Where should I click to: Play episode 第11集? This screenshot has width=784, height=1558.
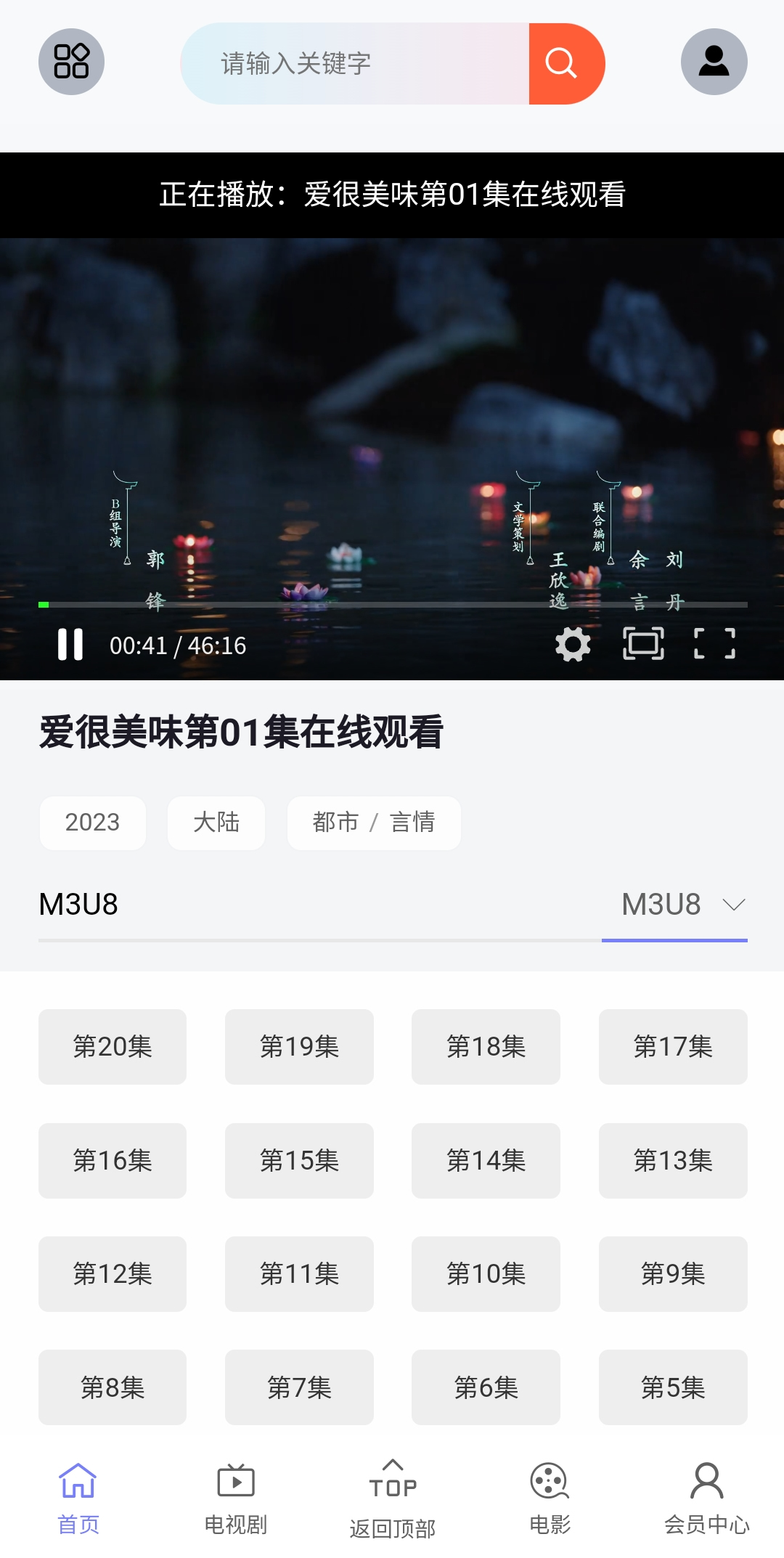click(x=299, y=1274)
